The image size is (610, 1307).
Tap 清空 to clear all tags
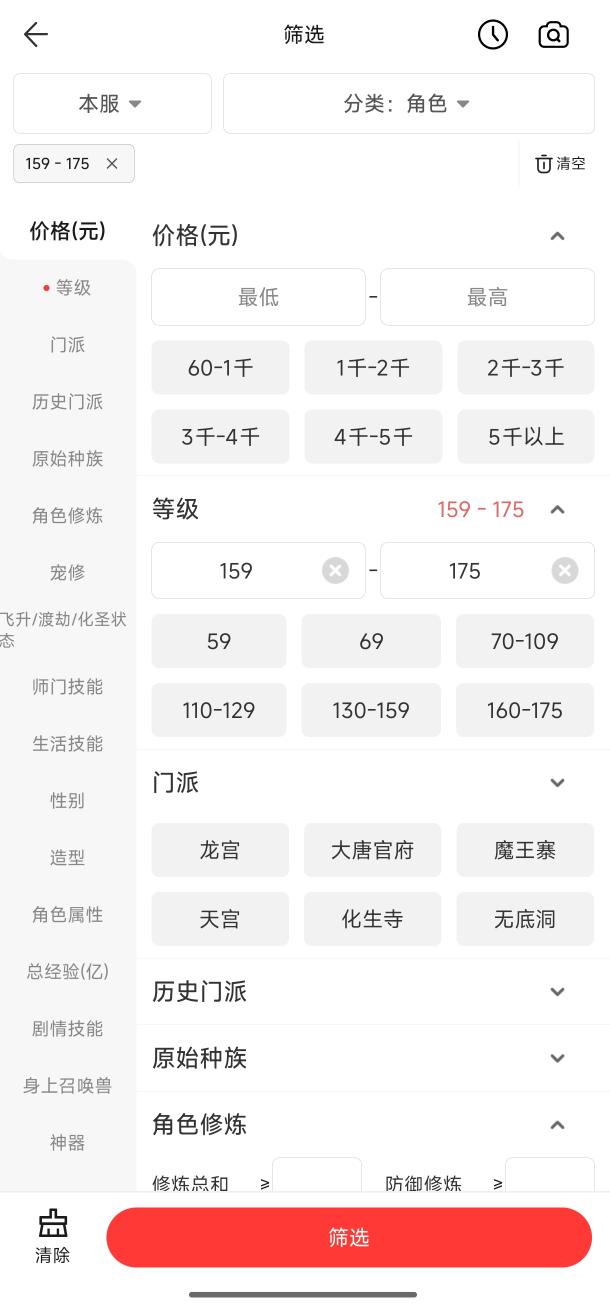[x=560, y=164]
